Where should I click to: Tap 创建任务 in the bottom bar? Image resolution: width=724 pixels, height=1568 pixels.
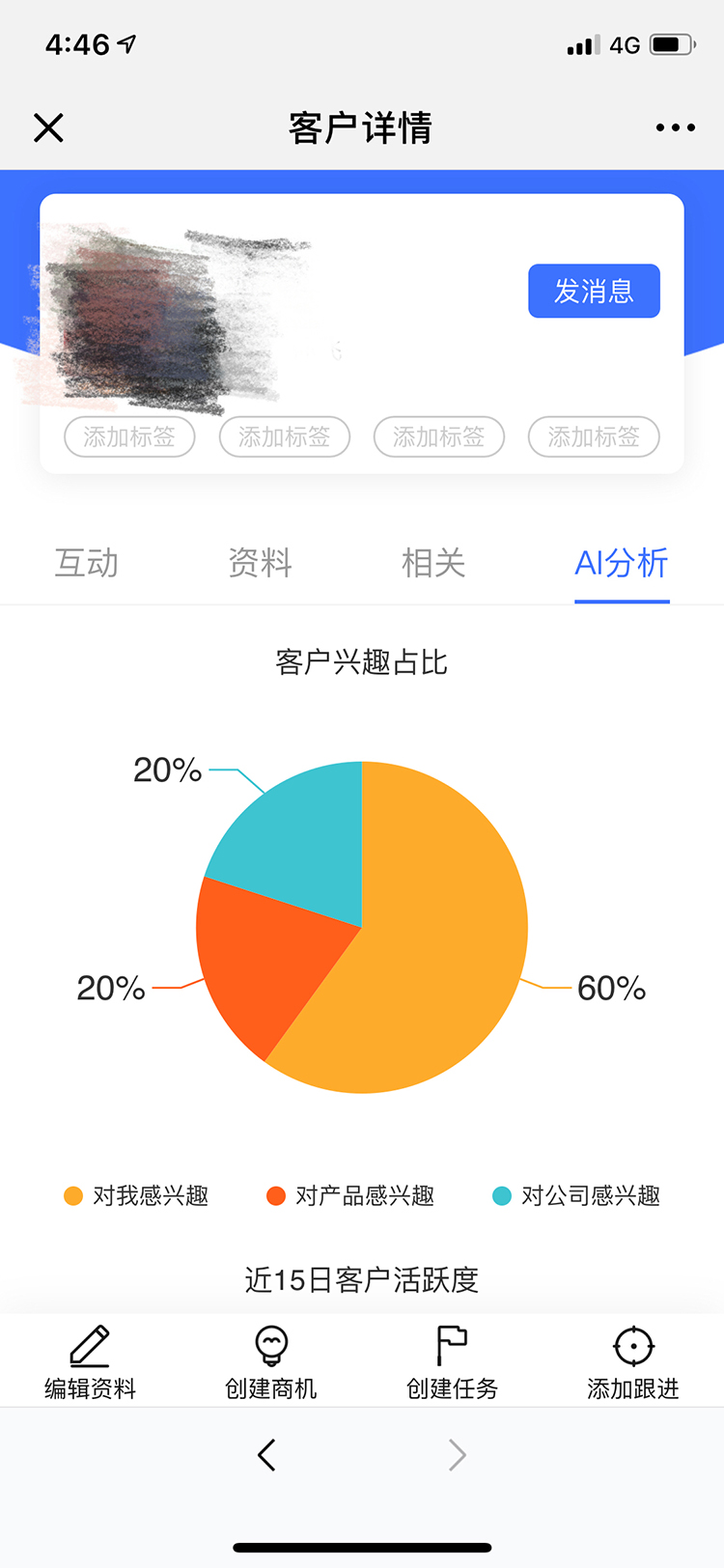[x=452, y=1361]
